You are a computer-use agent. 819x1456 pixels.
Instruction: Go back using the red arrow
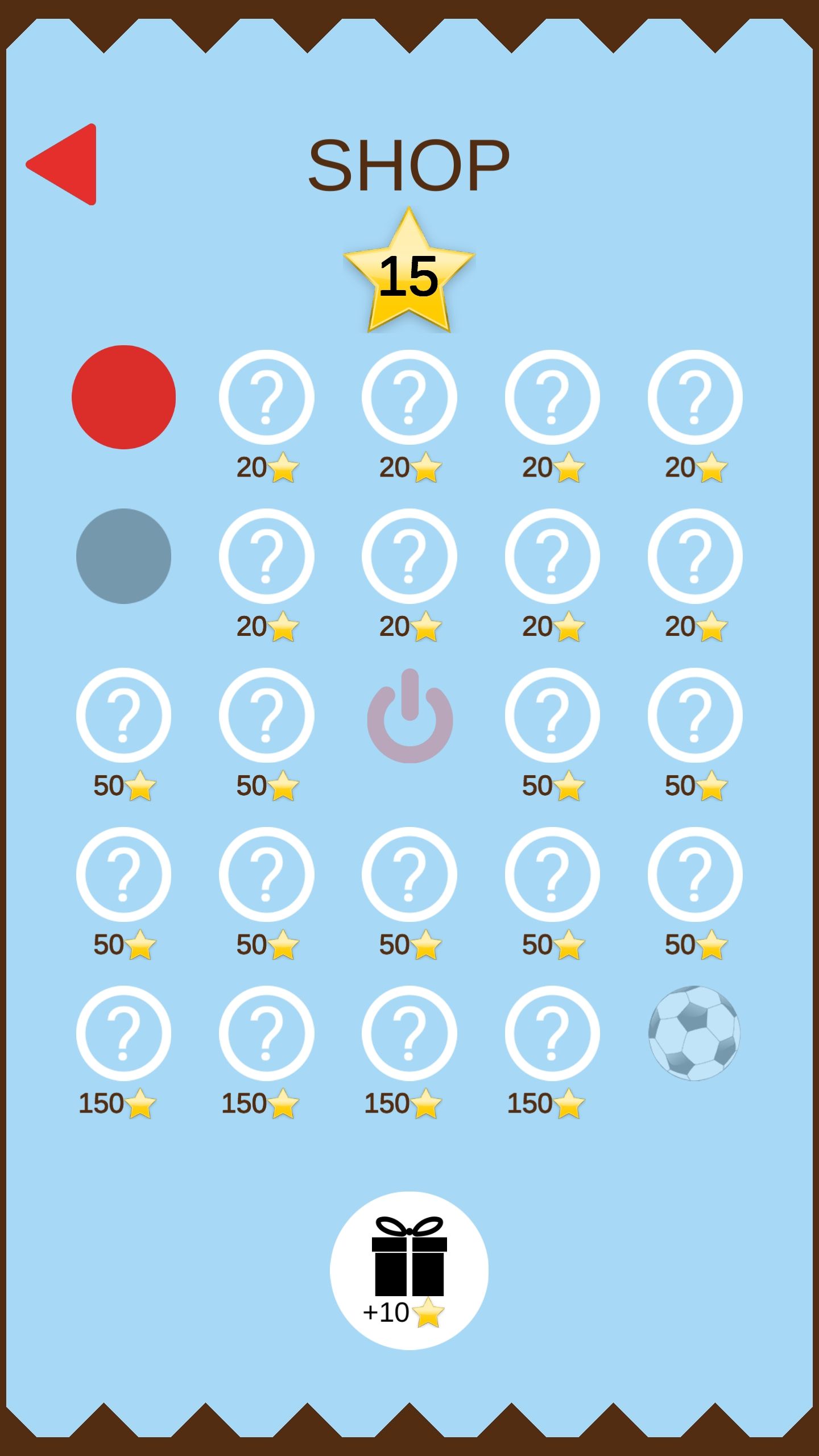(61, 164)
